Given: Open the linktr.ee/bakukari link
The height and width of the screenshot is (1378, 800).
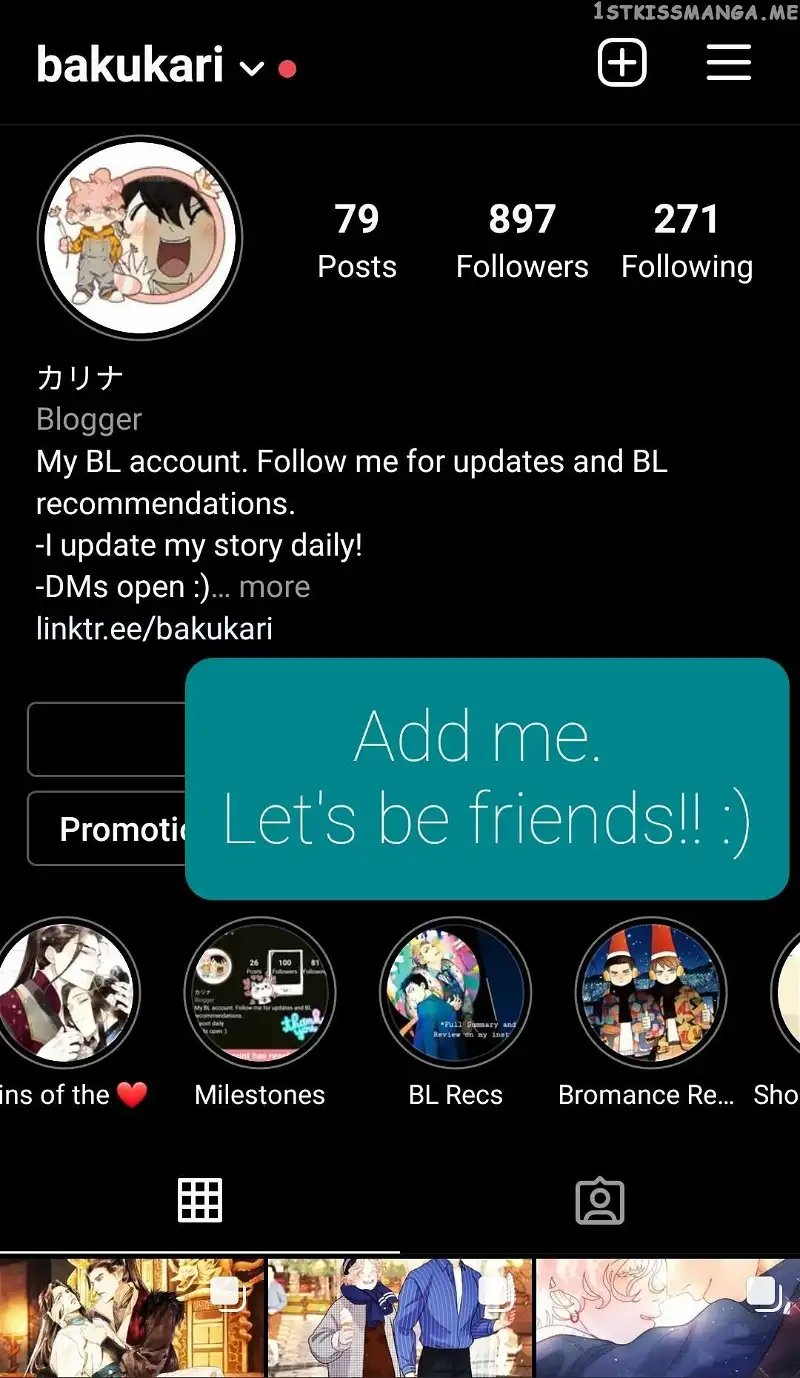Looking at the screenshot, I should 154,629.
